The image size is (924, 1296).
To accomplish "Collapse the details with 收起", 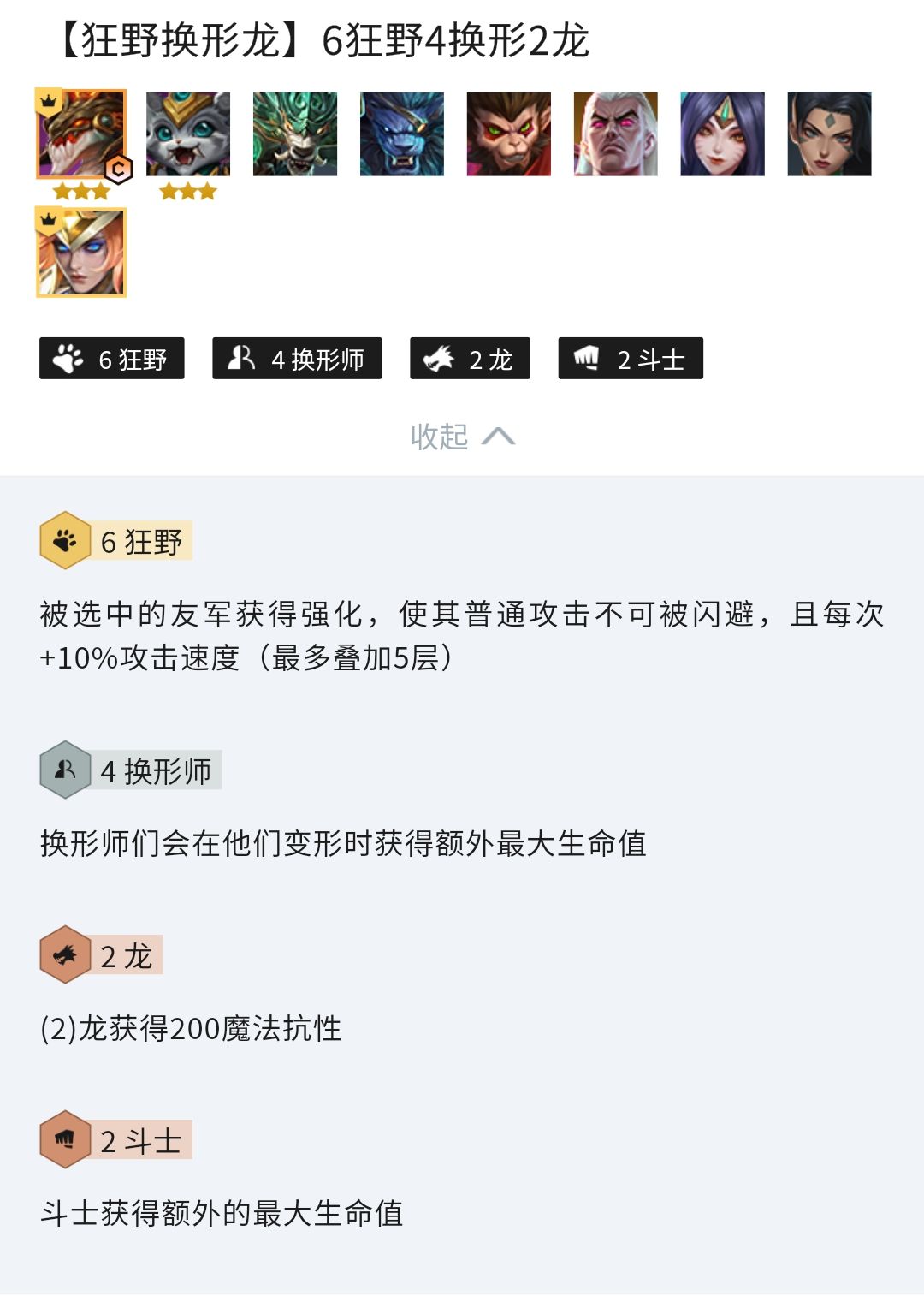I will (x=462, y=437).
